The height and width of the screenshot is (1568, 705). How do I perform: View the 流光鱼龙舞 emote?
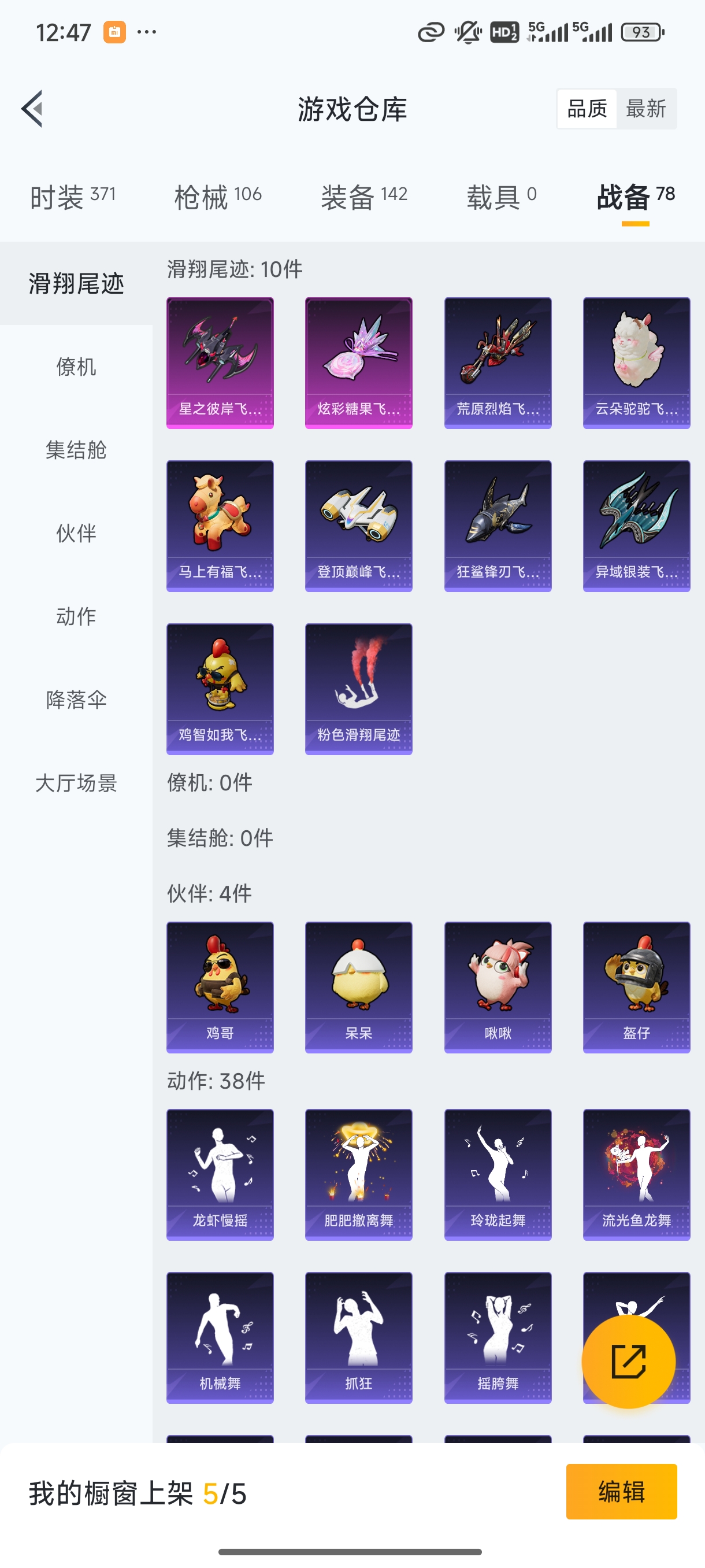pos(636,1175)
